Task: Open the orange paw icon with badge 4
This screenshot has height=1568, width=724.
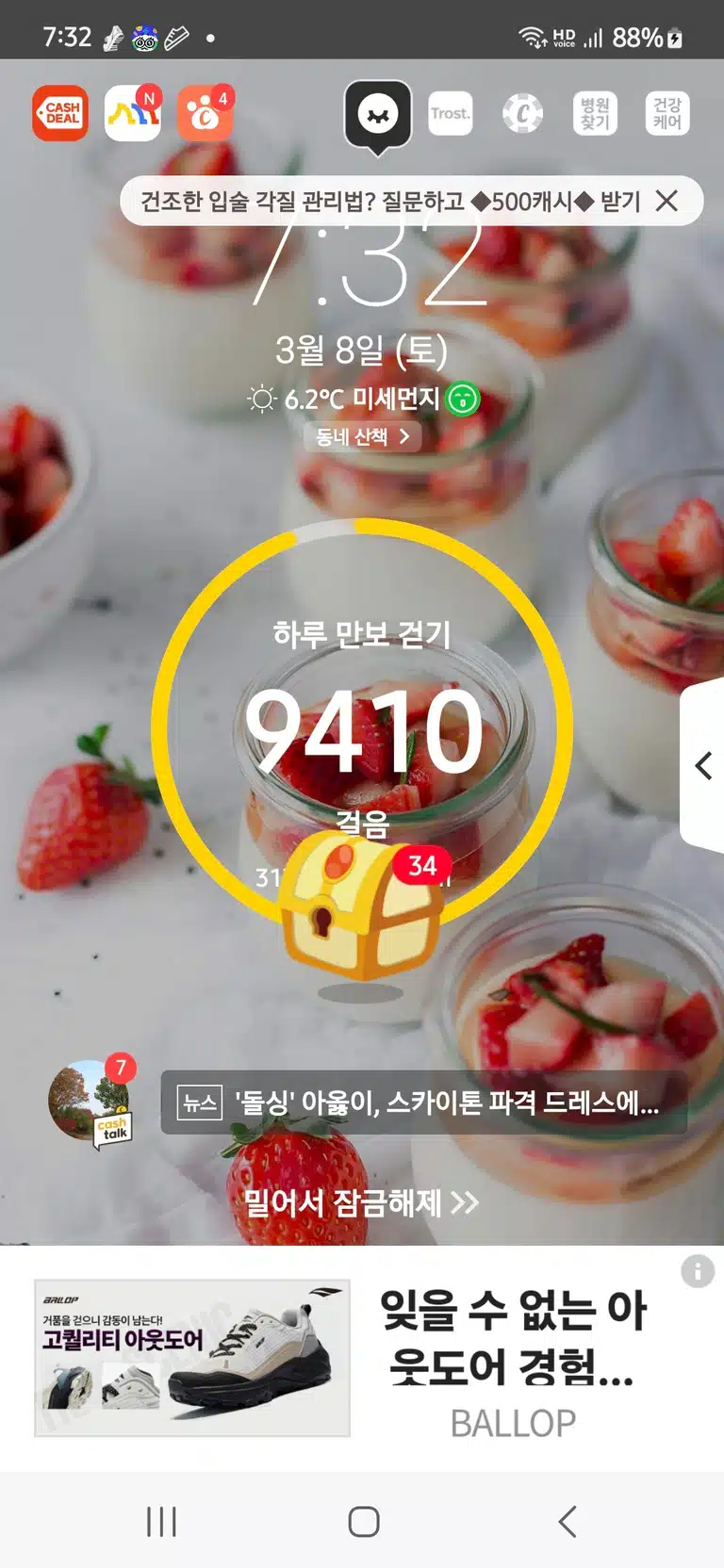Action: pos(205,113)
